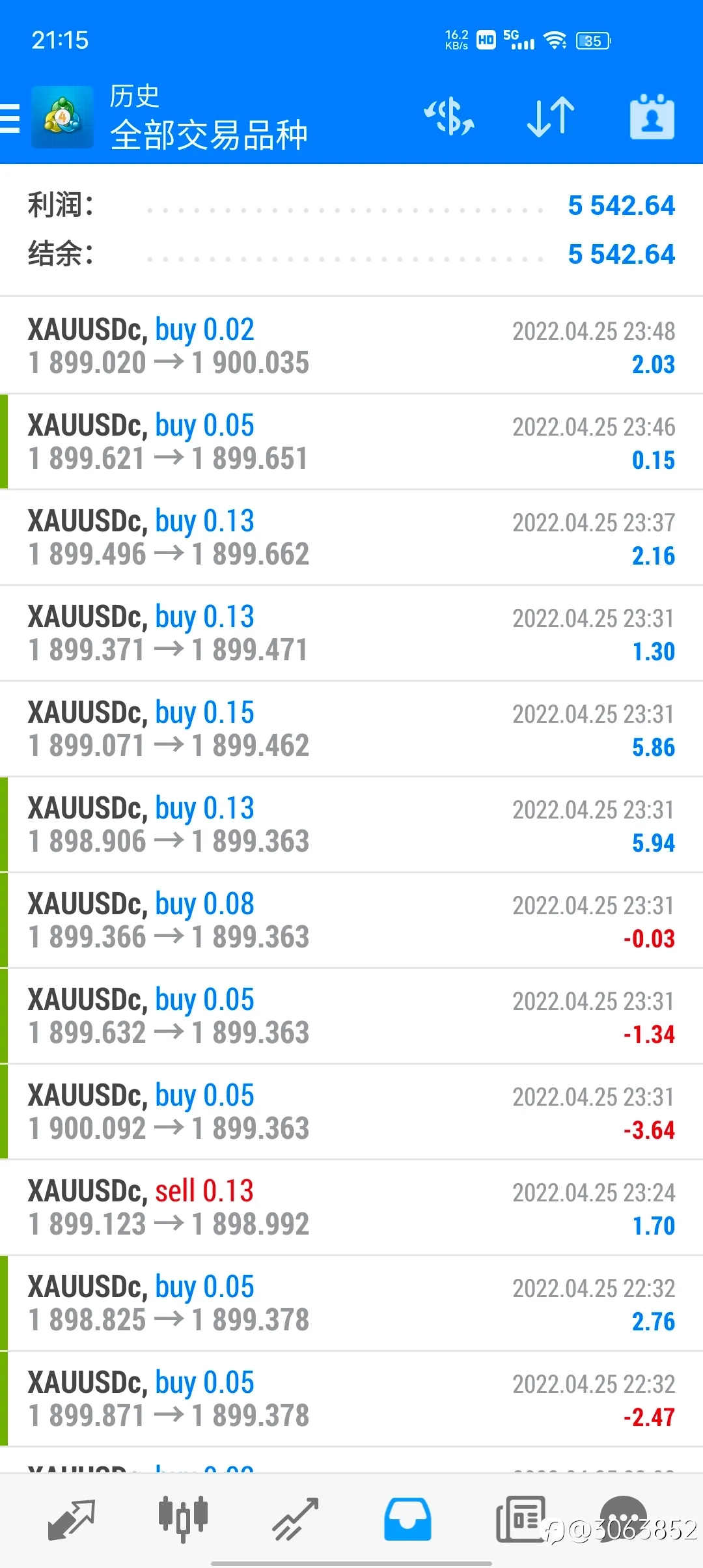Open the hamburger drawer menu
This screenshot has height=1568, width=703.
[9, 118]
